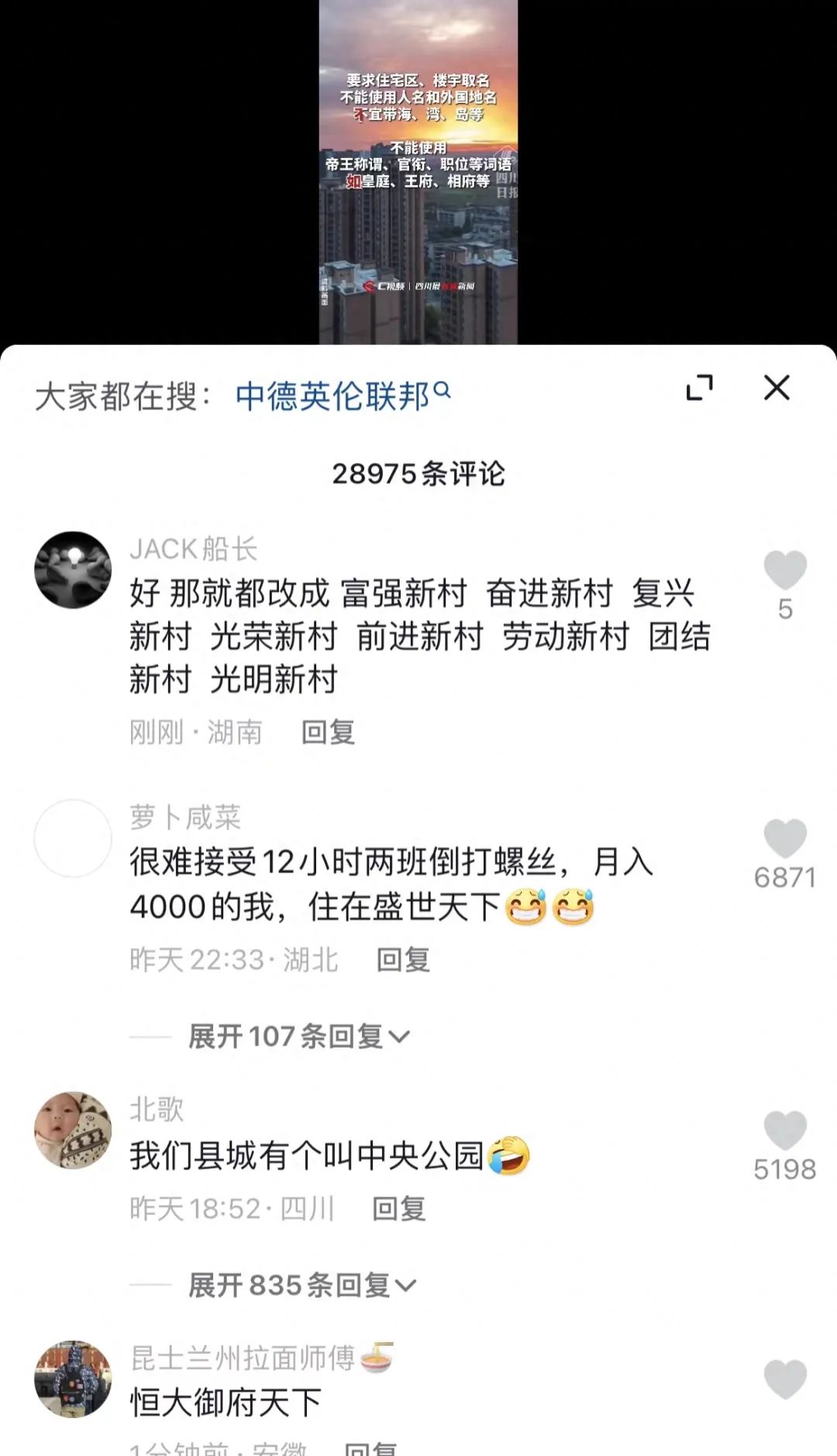Like 北歌's comment
The height and width of the screenshot is (1456, 837).
tap(785, 1130)
